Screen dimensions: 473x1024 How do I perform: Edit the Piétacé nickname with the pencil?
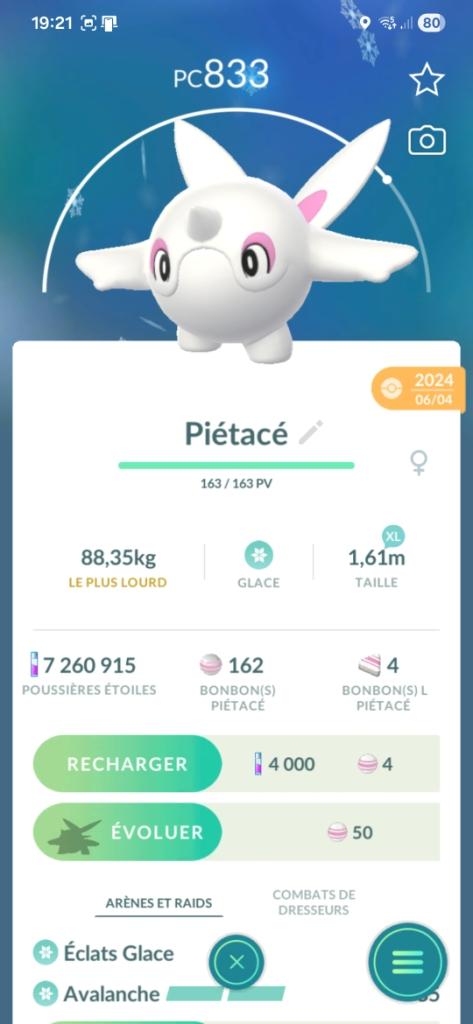[310, 432]
